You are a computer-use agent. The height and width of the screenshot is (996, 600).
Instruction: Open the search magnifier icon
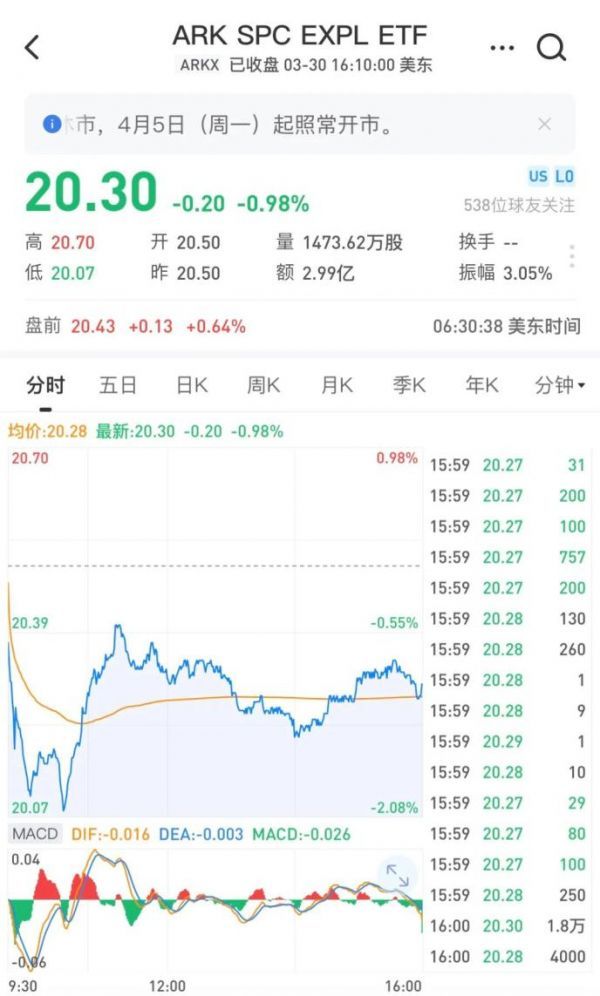(551, 48)
